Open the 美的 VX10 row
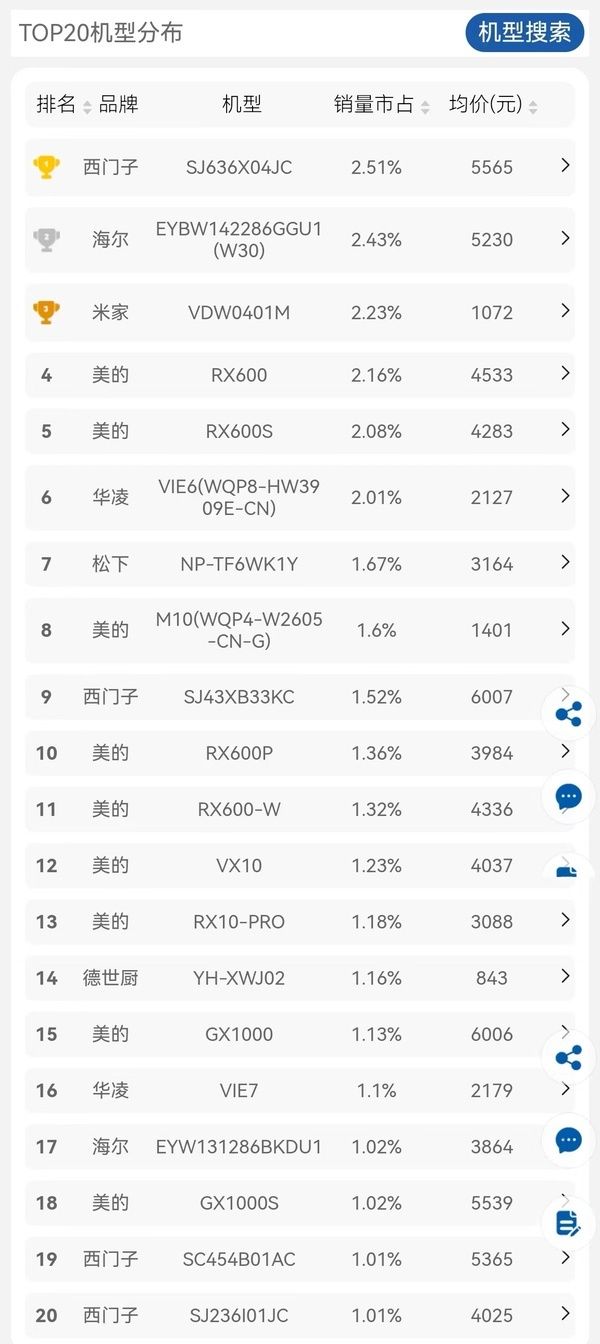The width and height of the screenshot is (600, 1344). pos(300,865)
